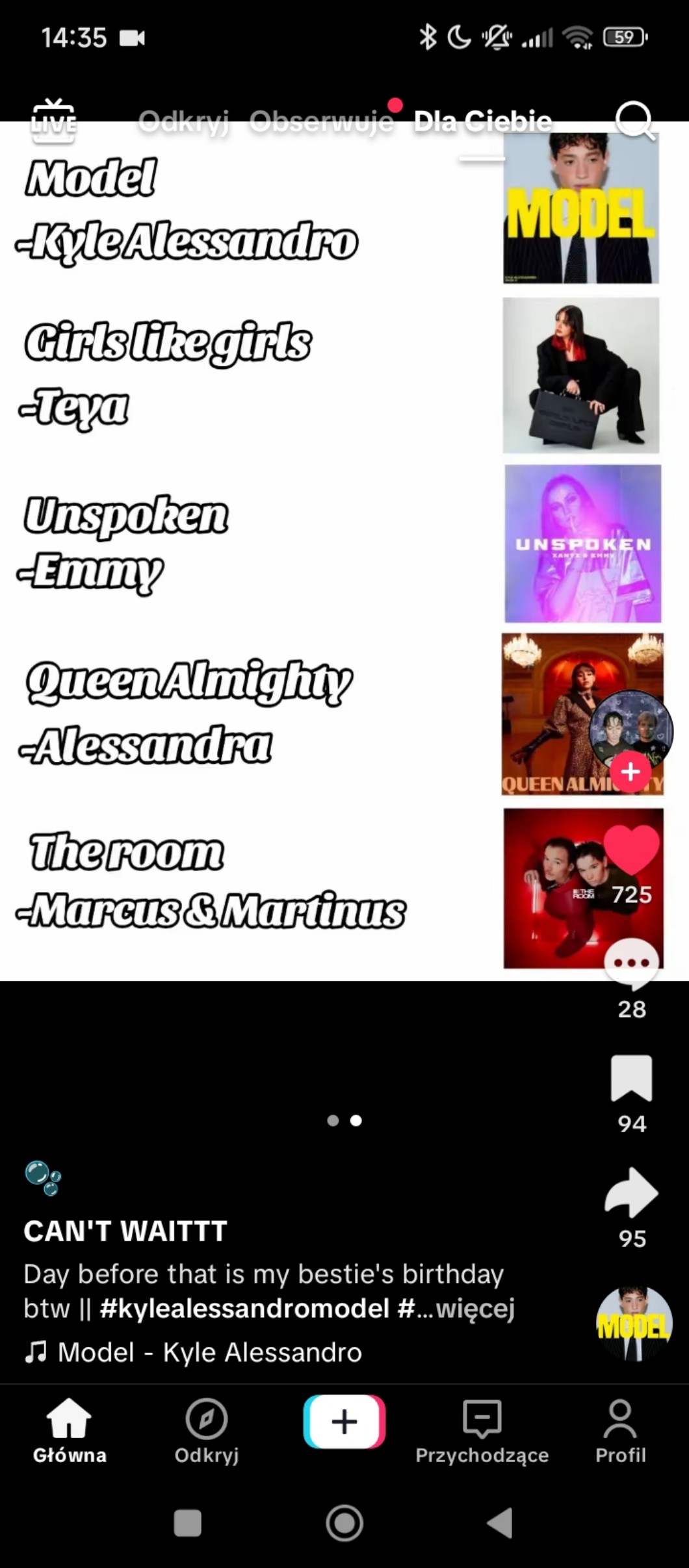This screenshot has height=1568, width=689.
Task: Select the Dla Ciebie tab
Action: pyautogui.click(x=482, y=121)
